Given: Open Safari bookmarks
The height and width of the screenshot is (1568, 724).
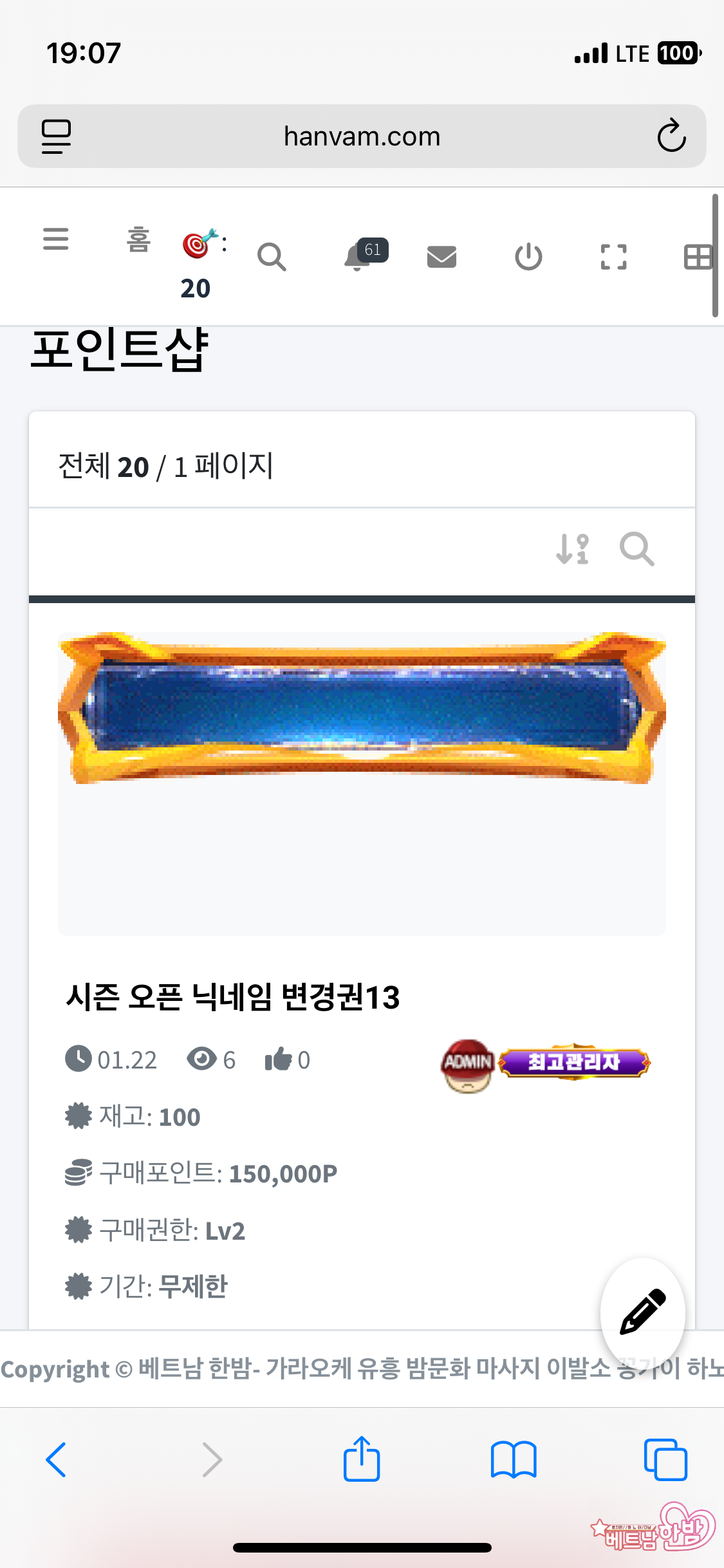Looking at the screenshot, I should pos(513,1459).
